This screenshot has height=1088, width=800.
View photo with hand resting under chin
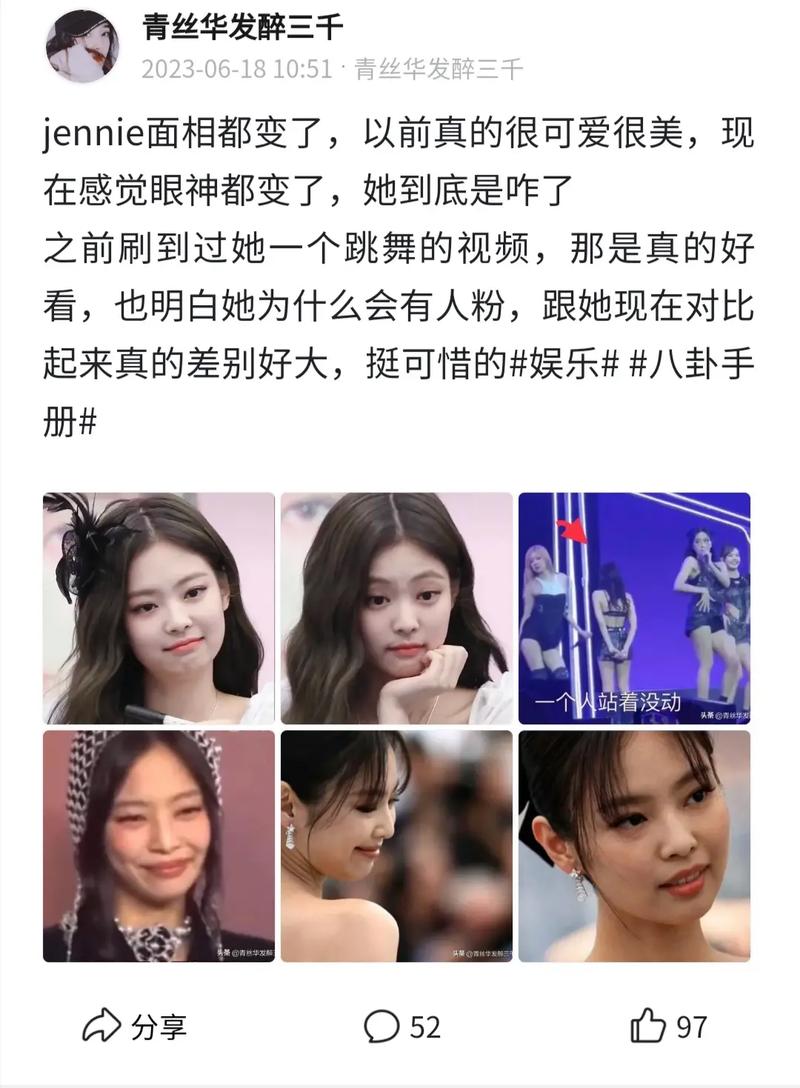pos(397,608)
